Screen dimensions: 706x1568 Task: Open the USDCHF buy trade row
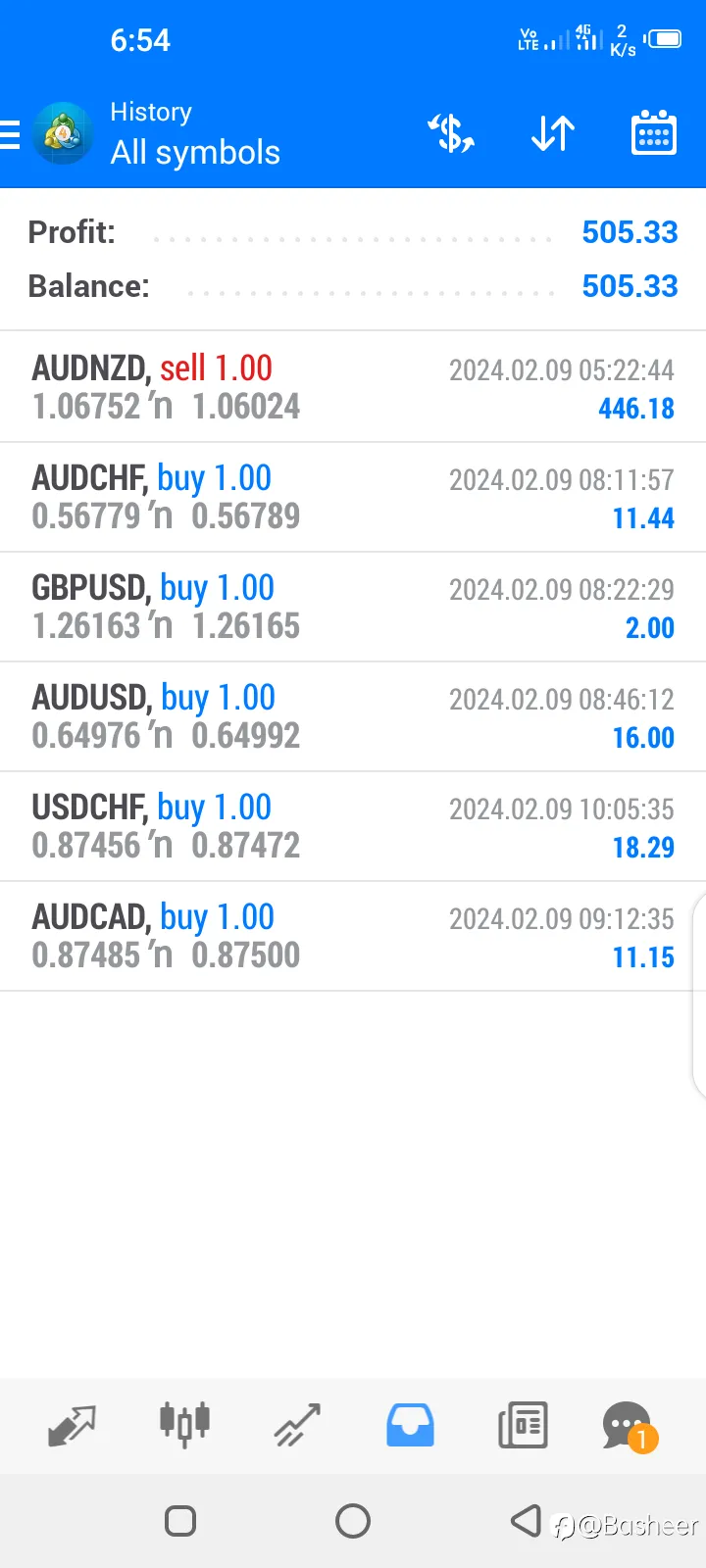[353, 826]
